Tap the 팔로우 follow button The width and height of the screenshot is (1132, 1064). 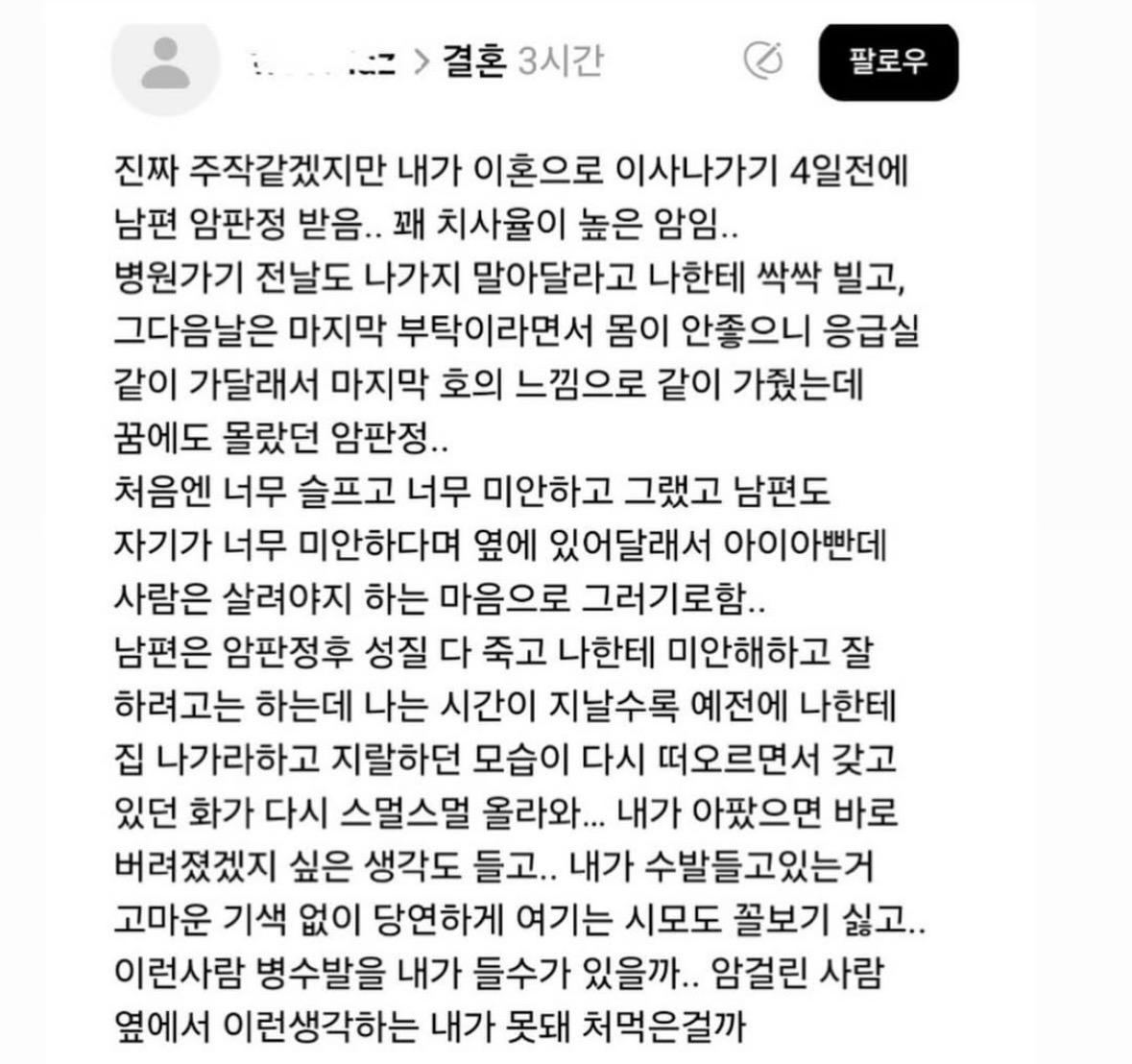[x=888, y=62]
